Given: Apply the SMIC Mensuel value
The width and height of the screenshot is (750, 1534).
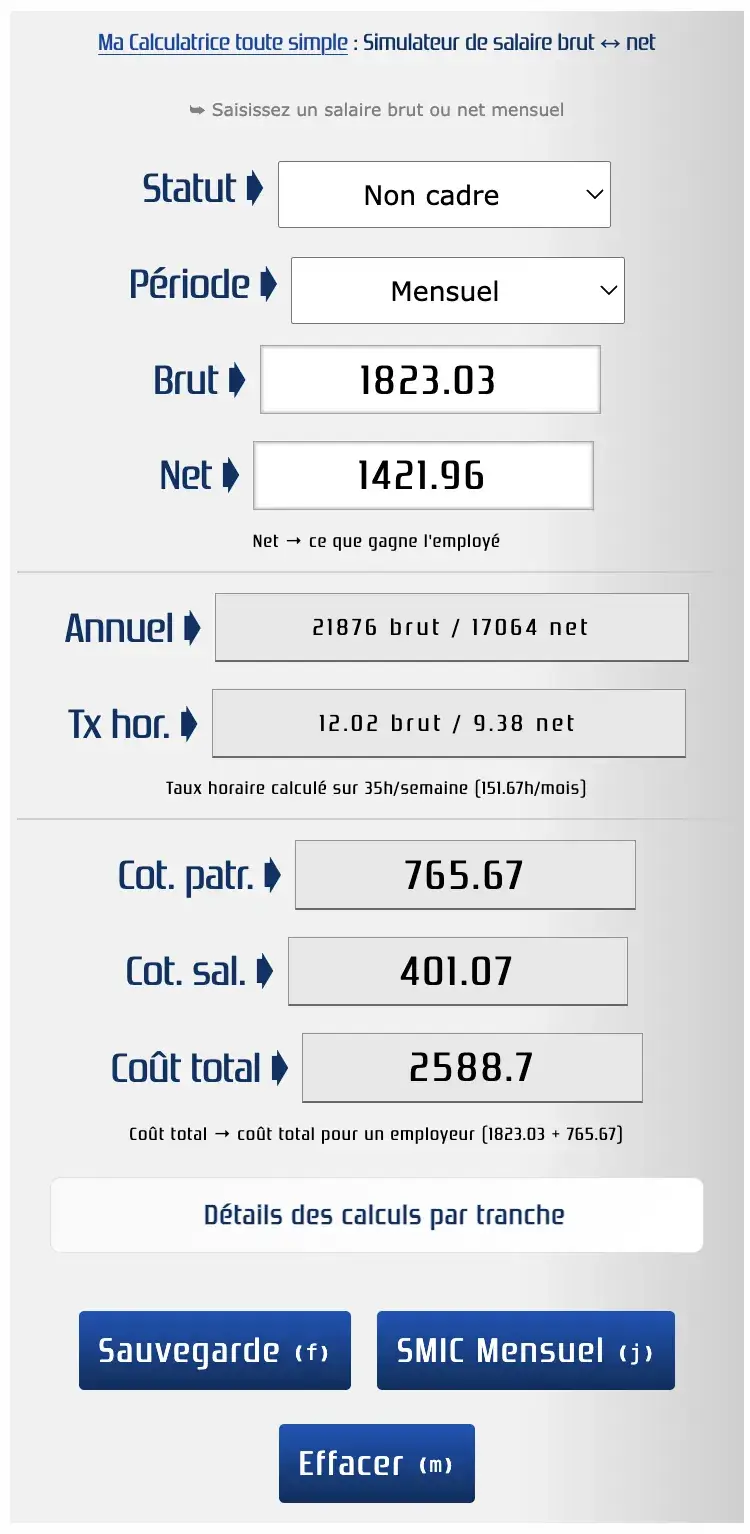Looking at the screenshot, I should (525, 1350).
